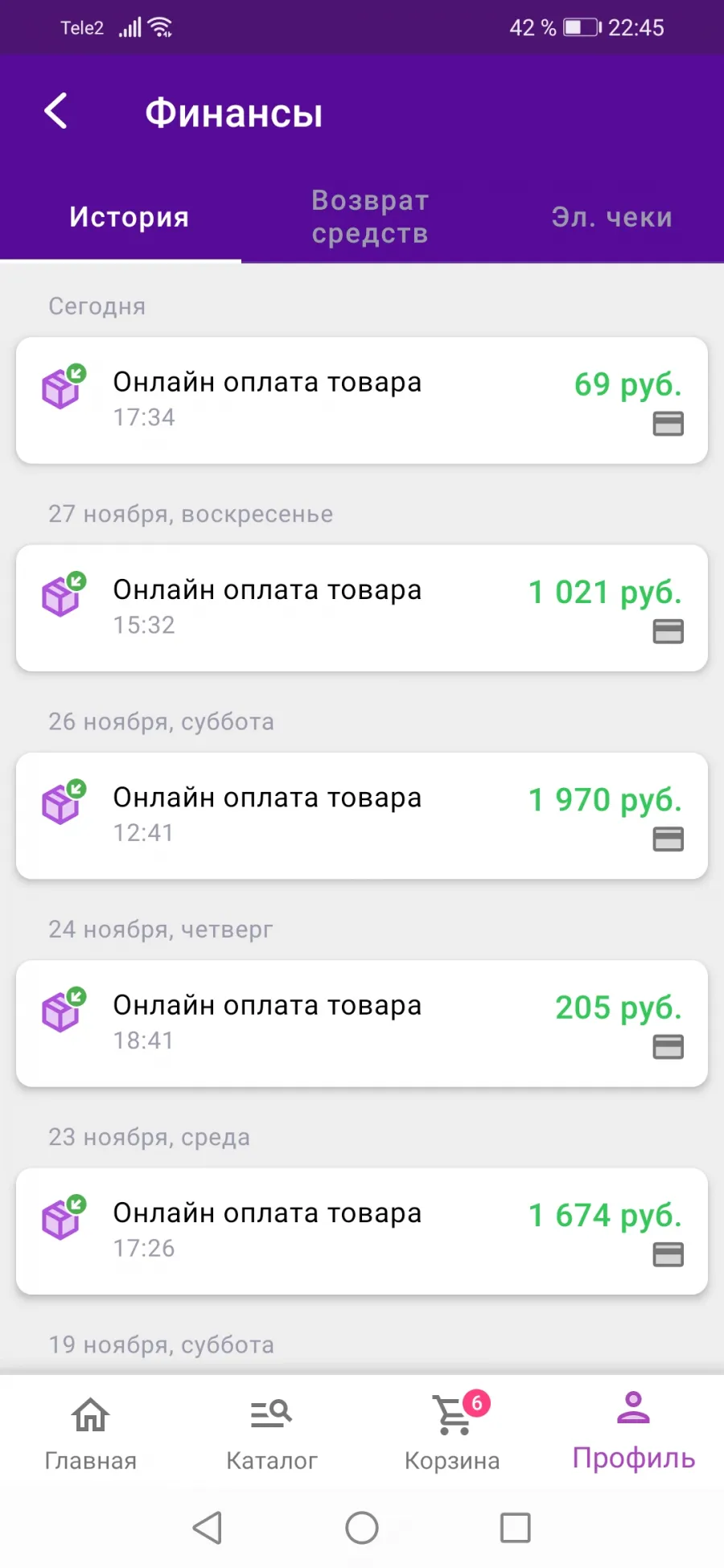The height and width of the screenshot is (1568, 724).
Task: Open the Каталог tab
Action: coord(271,1433)
